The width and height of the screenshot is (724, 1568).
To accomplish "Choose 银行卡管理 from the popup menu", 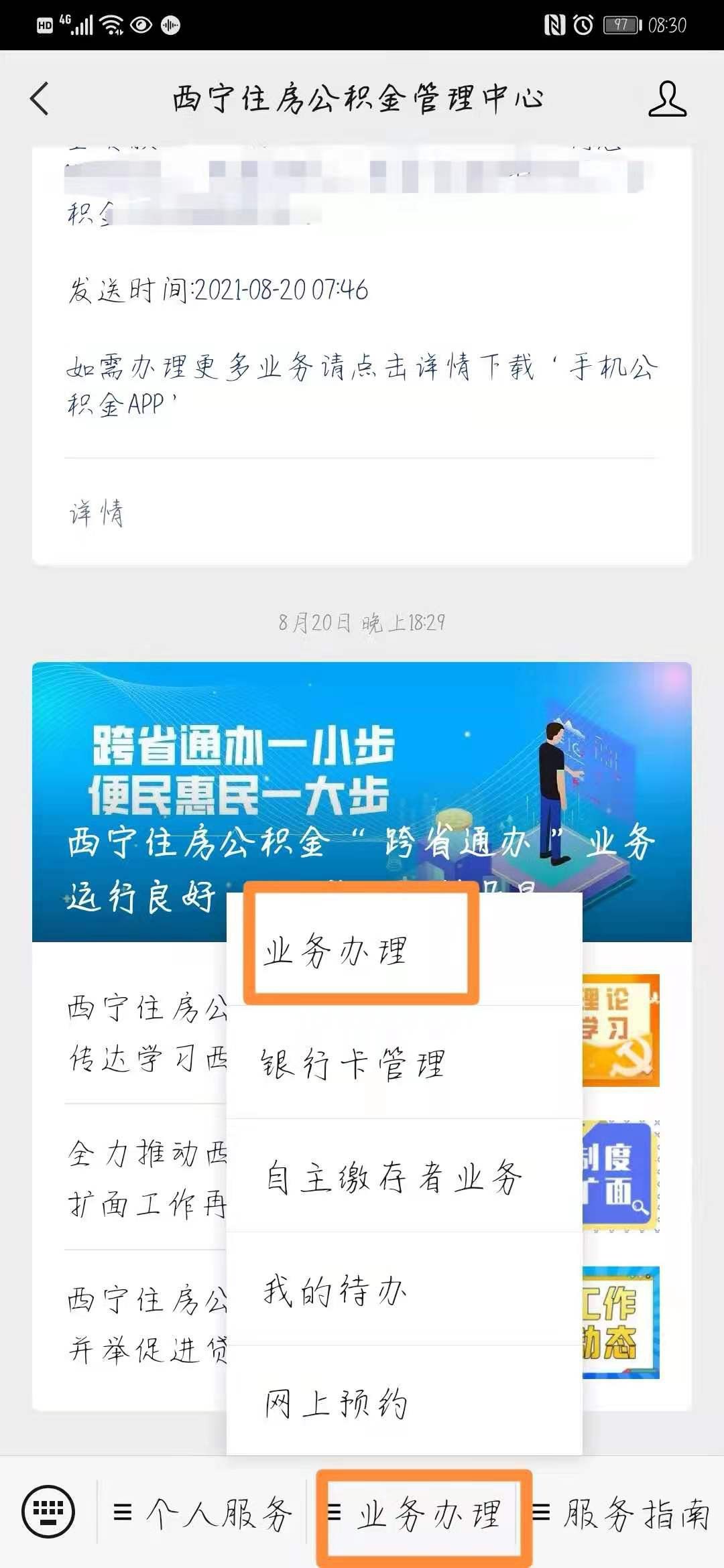I will pyautogui.click(x=404, y=1063).
